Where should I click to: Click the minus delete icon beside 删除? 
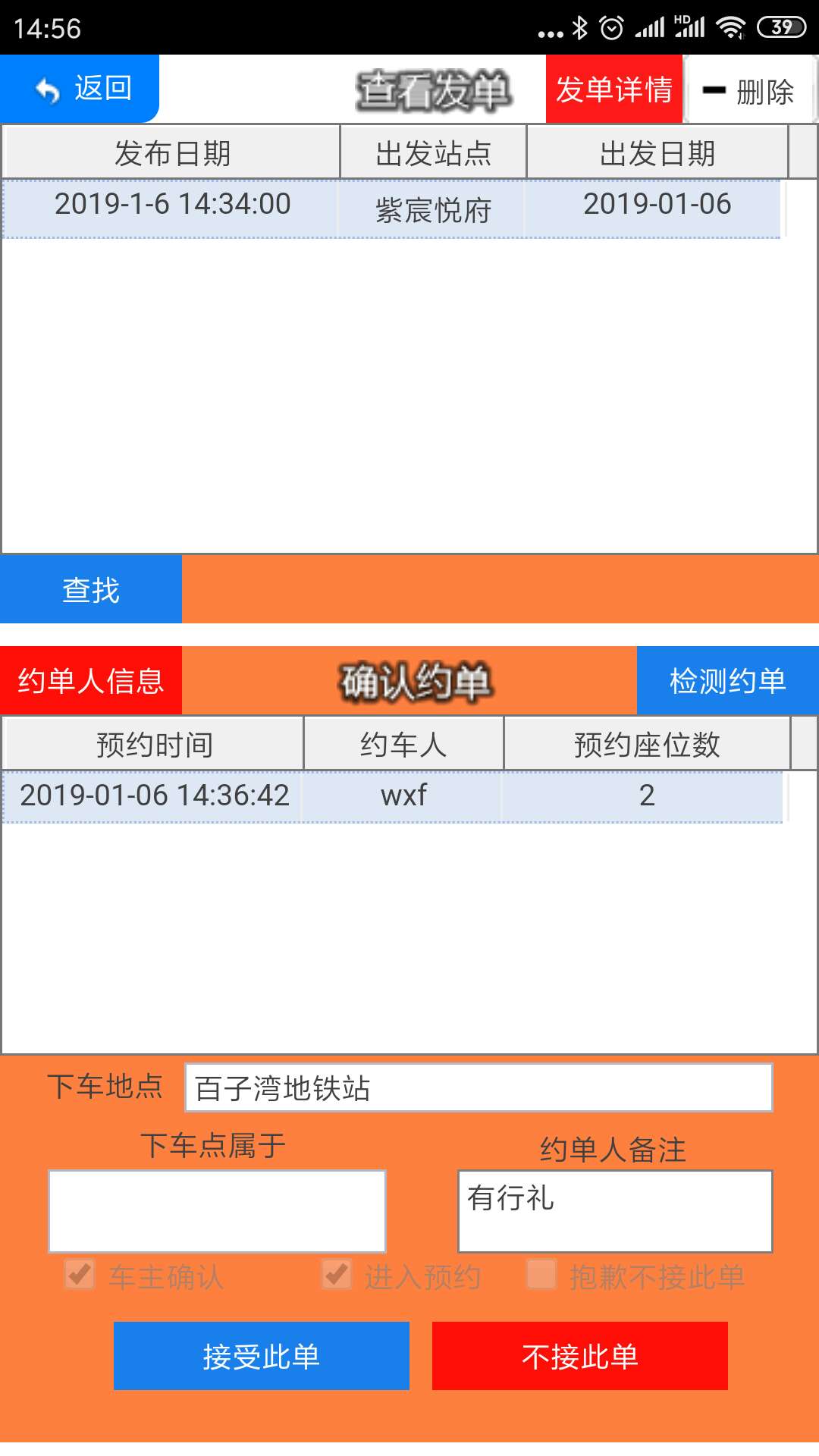pos(714,91)
